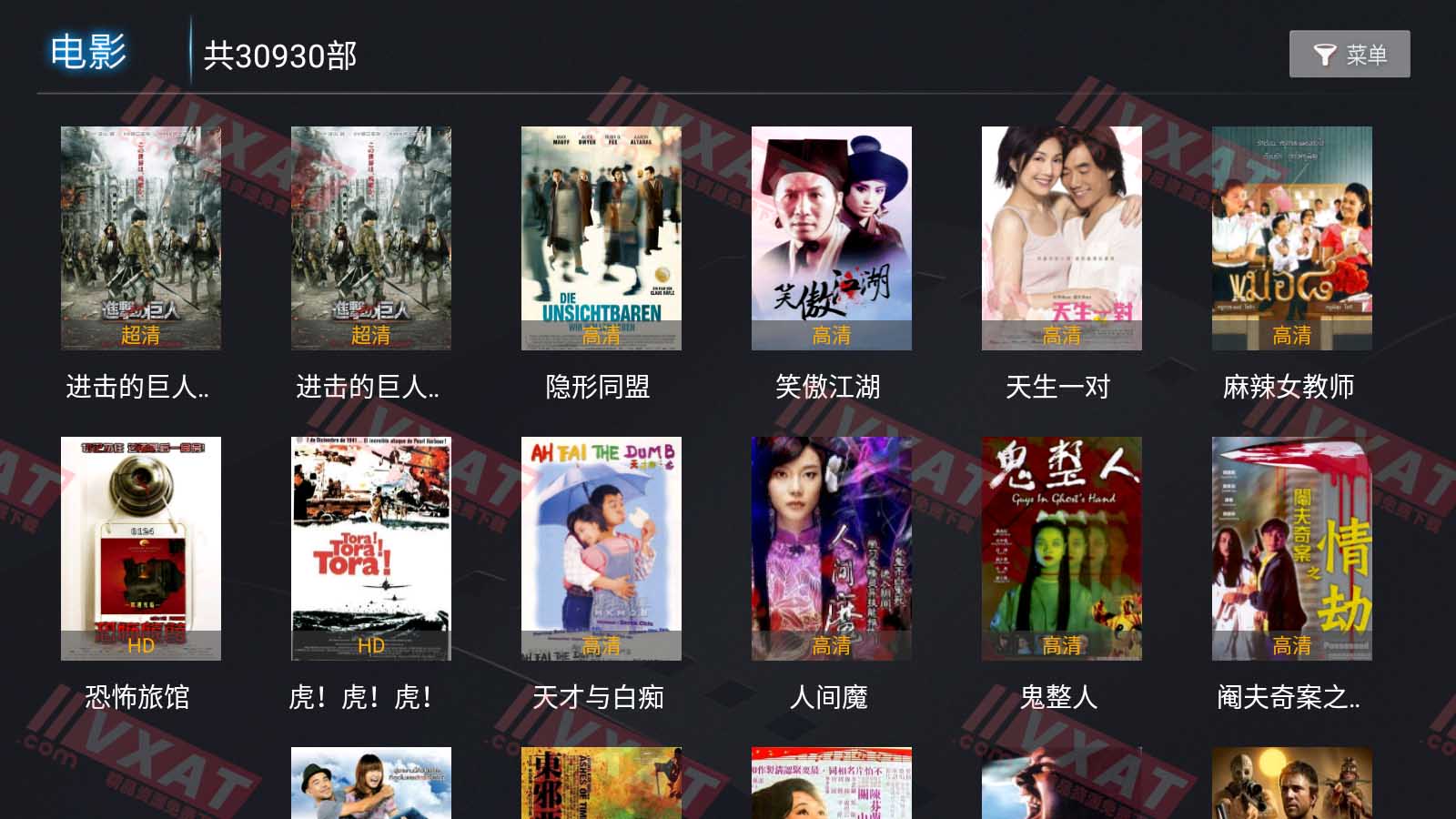Select 虎！虎！虎！ movie

click(x=370, y=548)
